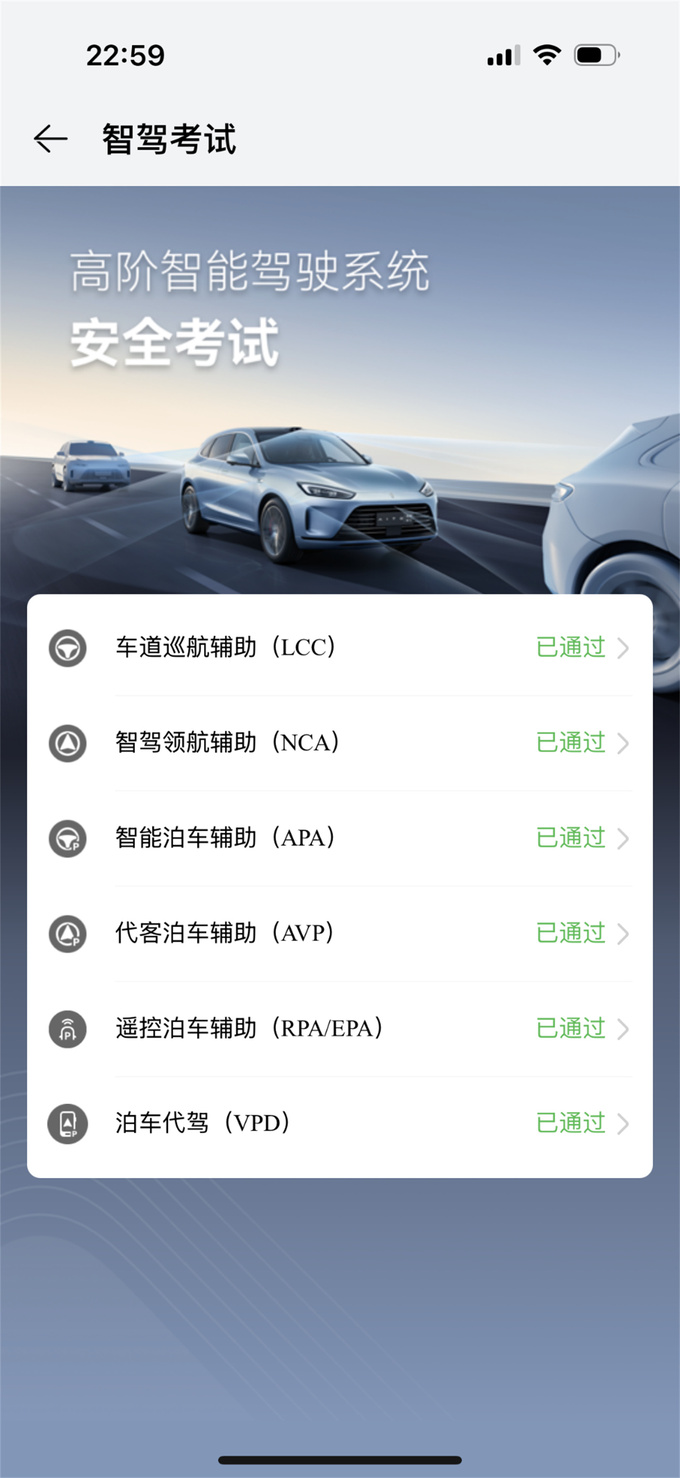Tap 泊车代驾 (VPD) row
Viewport: 680px width, 1478px height.
(340, 1123)
